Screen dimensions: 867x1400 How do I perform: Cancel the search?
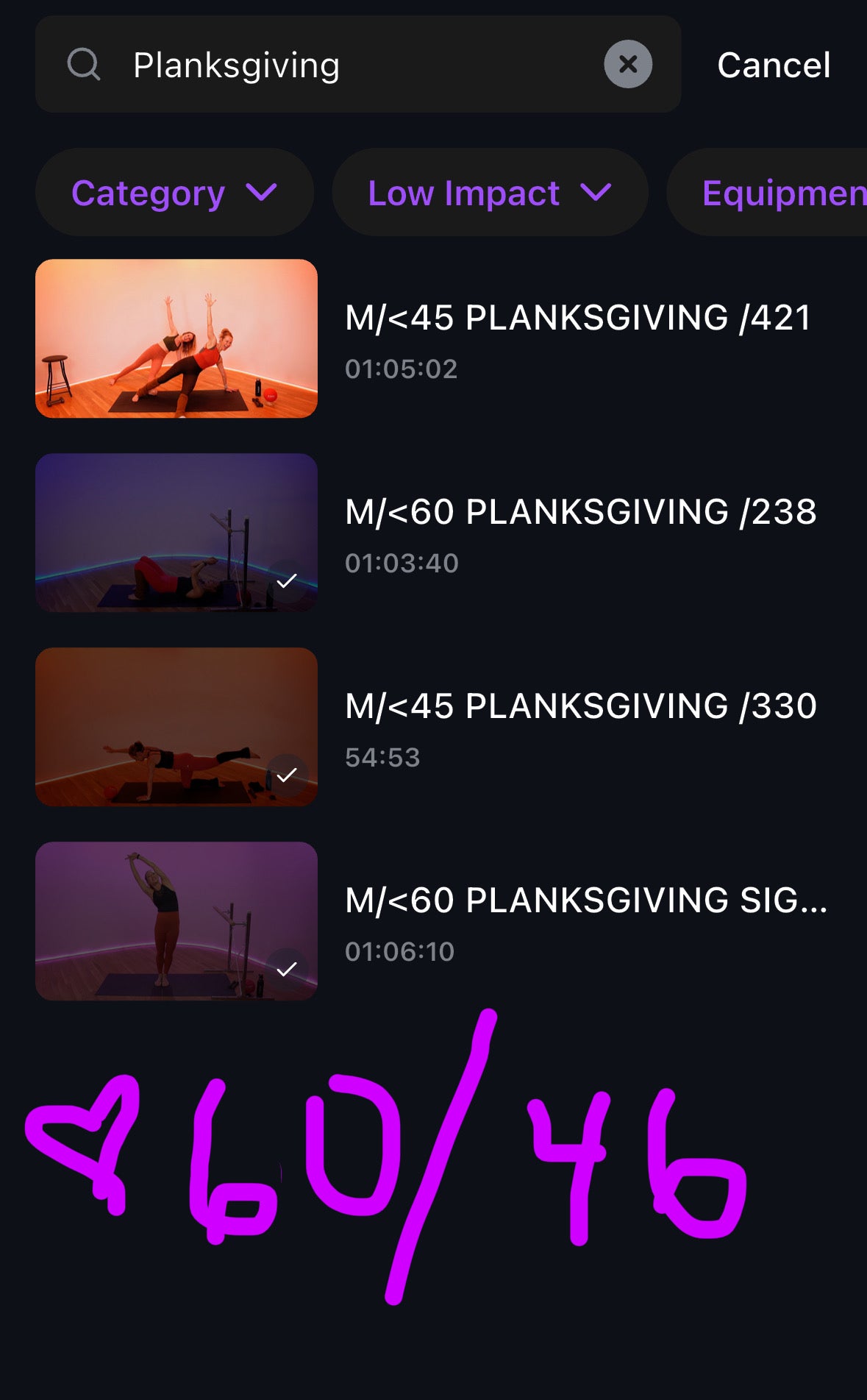pos(773,65)
